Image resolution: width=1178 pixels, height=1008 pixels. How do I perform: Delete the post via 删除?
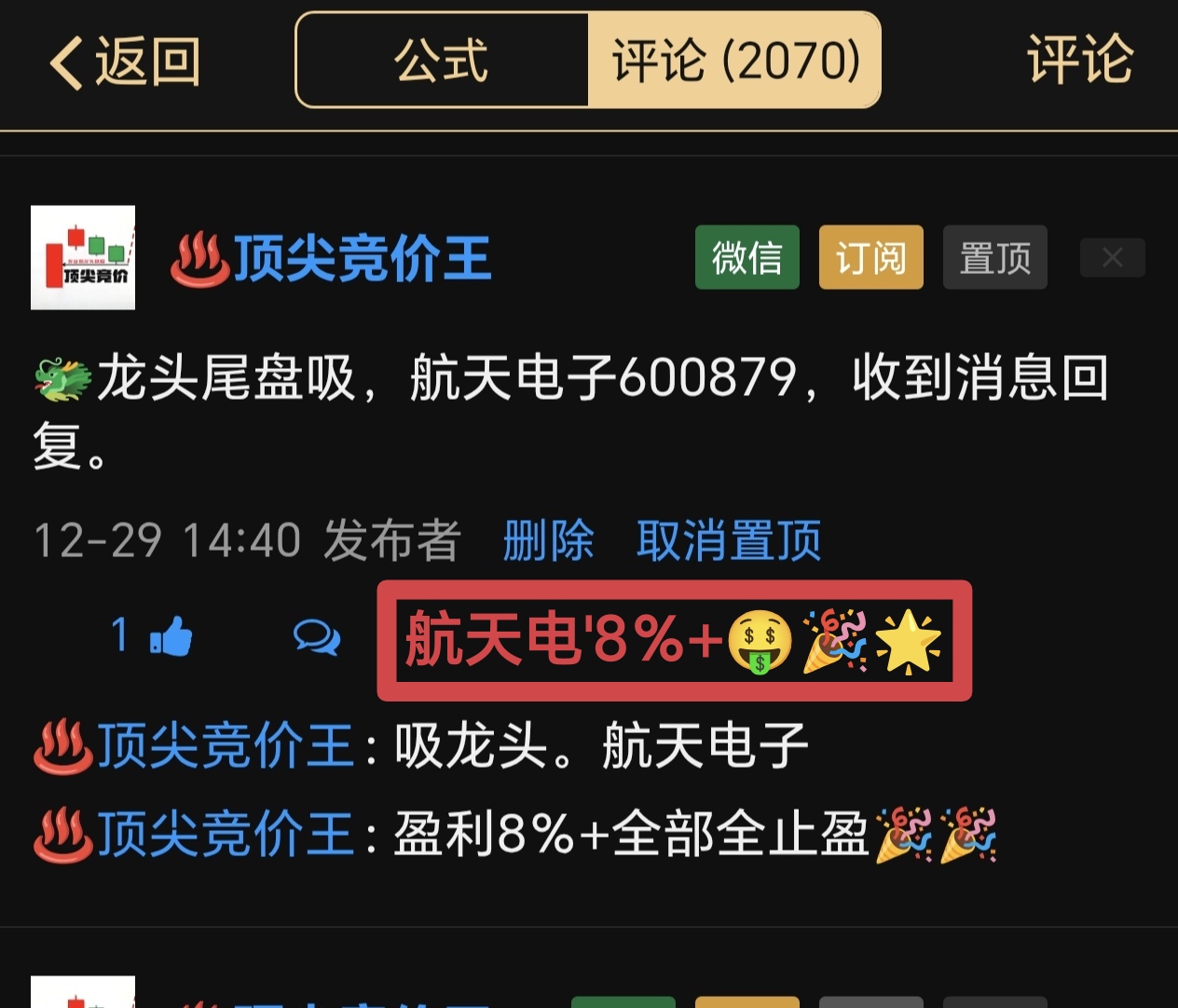[548, 540]
